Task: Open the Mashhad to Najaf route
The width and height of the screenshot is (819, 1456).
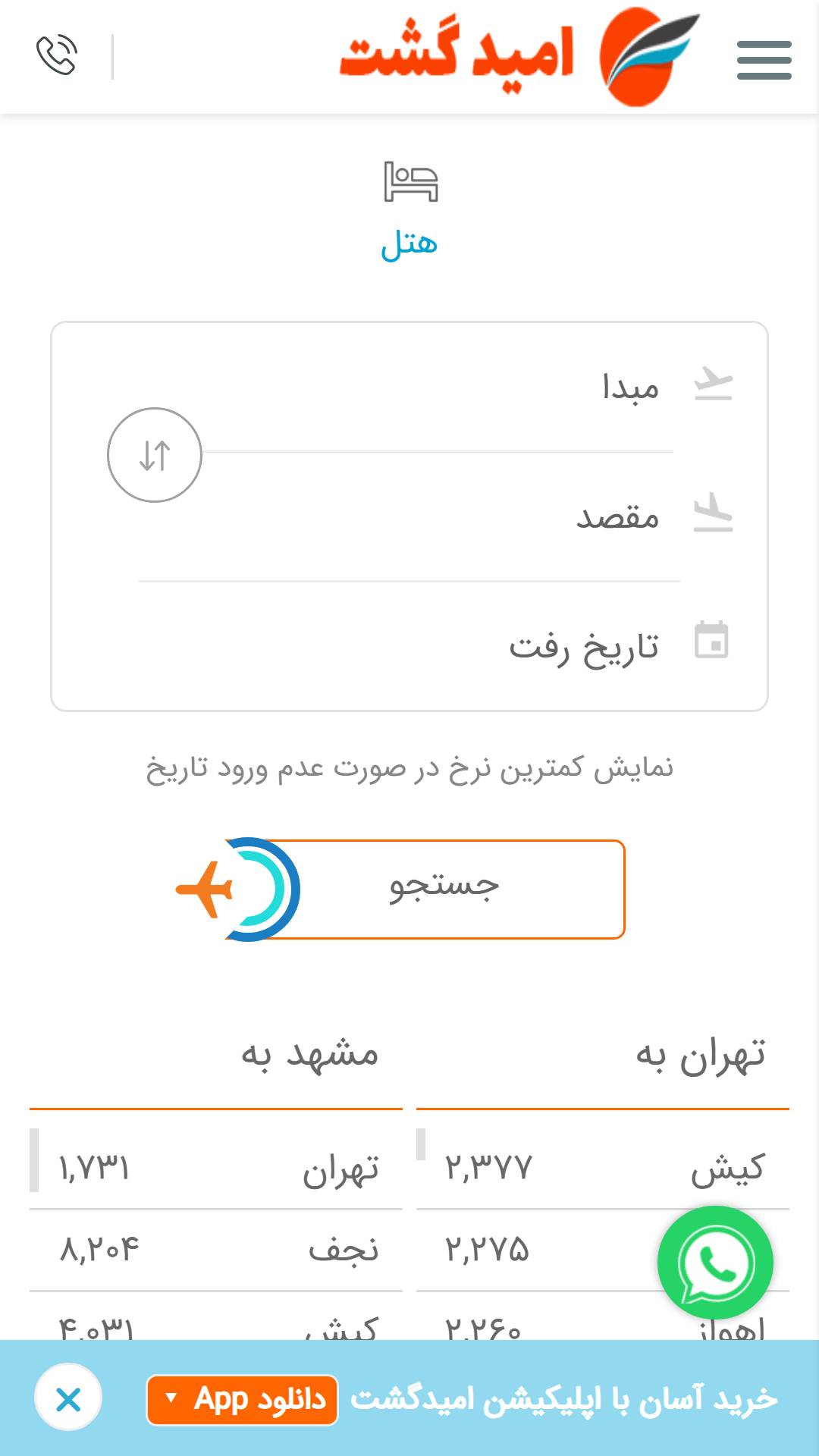Action: tap(216, 1250)
